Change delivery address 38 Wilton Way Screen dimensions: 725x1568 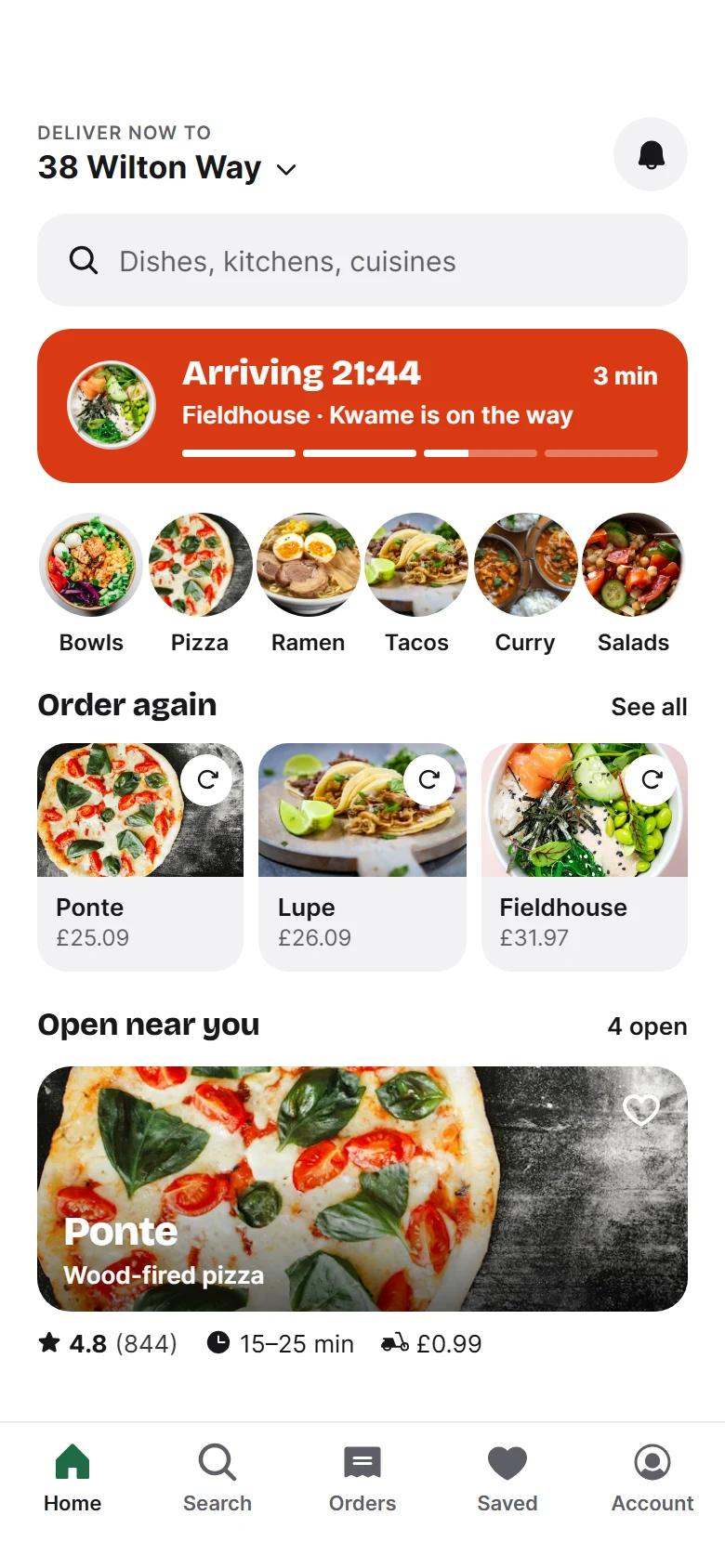[167, 168]
